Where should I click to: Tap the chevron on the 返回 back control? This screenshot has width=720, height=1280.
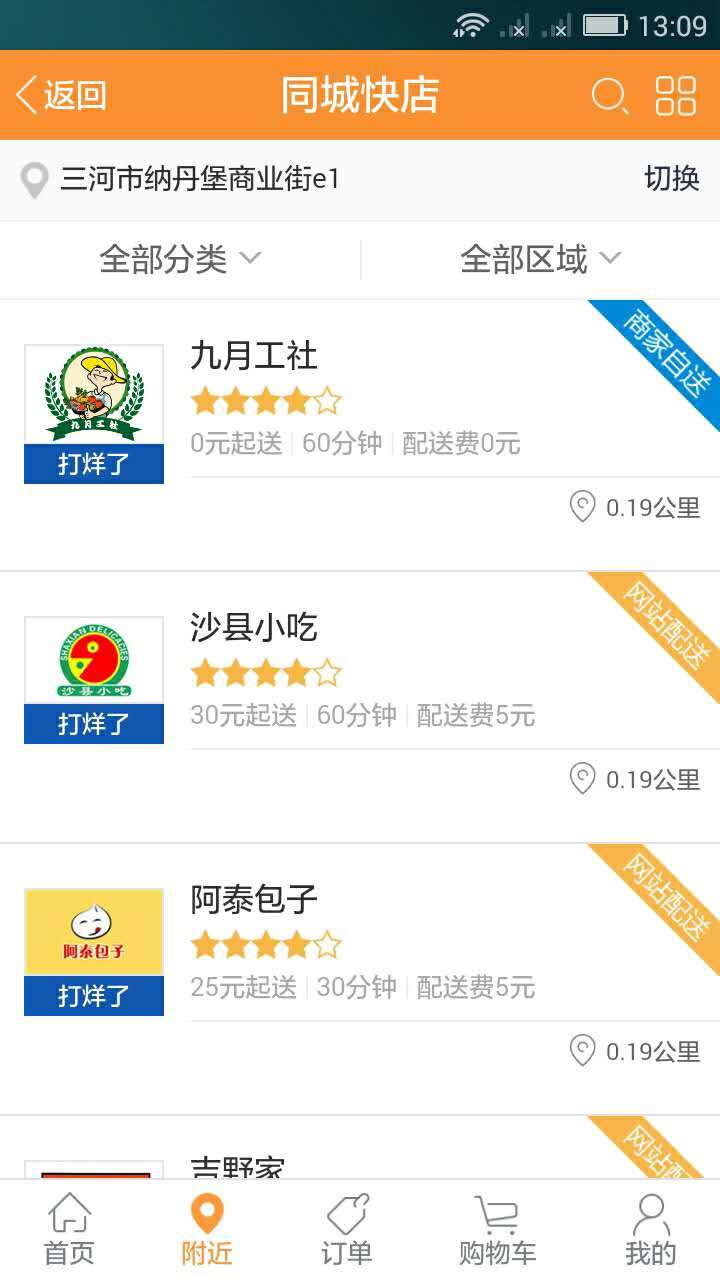point(25,94)
